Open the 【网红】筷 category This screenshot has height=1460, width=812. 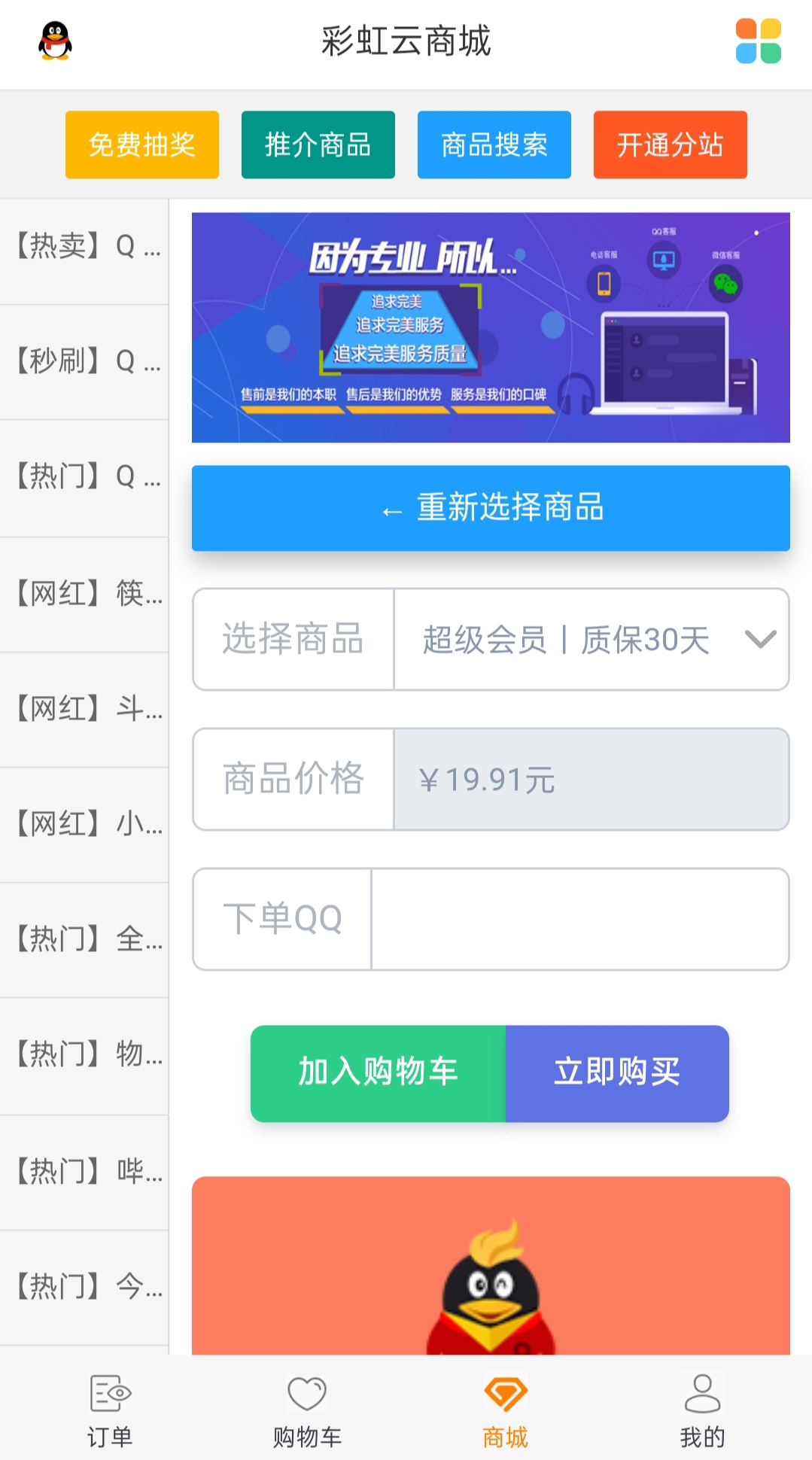click(x=84, y=594)
